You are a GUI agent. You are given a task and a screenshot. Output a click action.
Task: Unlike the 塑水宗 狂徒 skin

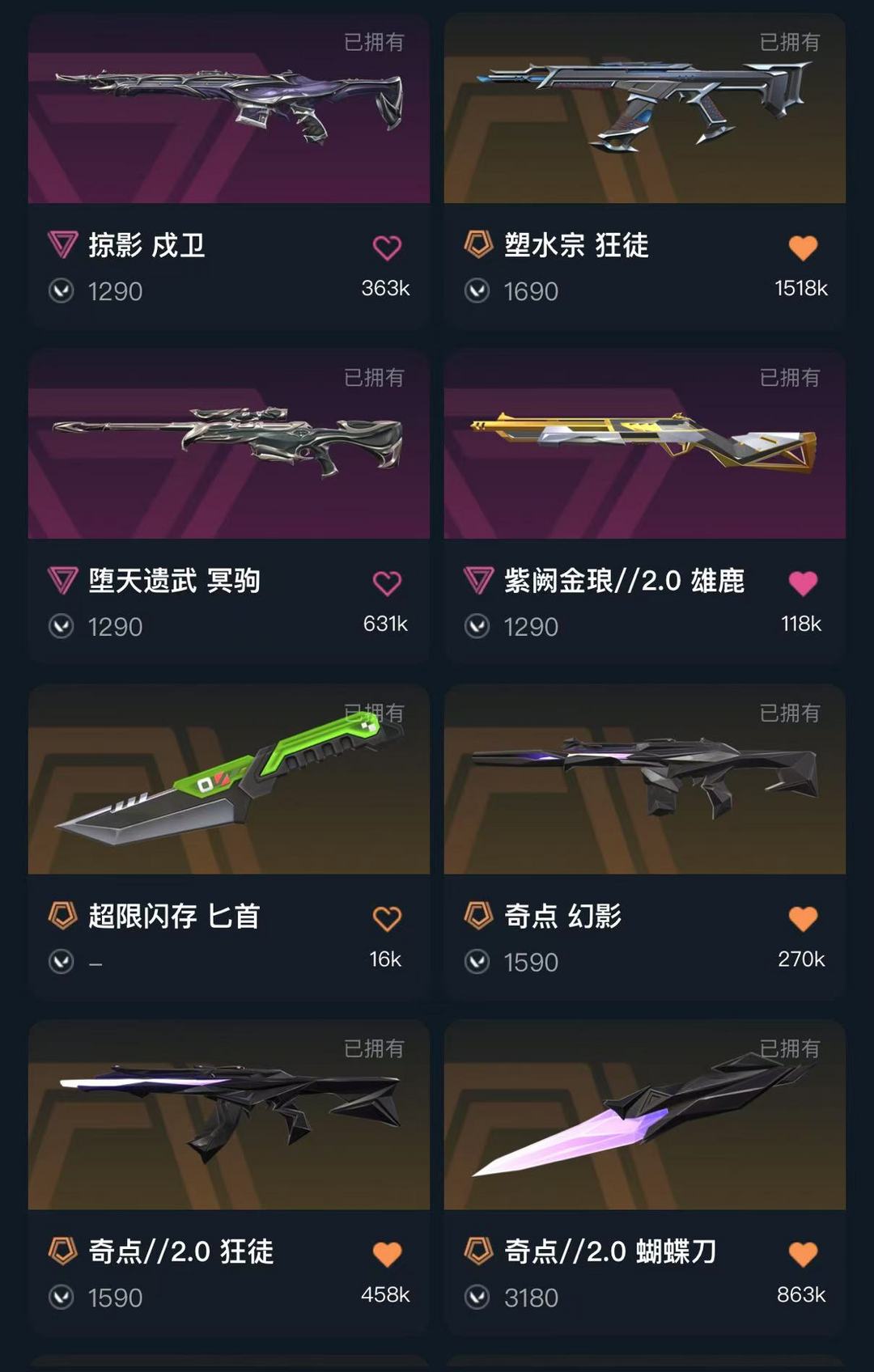[x=803, y=248]
